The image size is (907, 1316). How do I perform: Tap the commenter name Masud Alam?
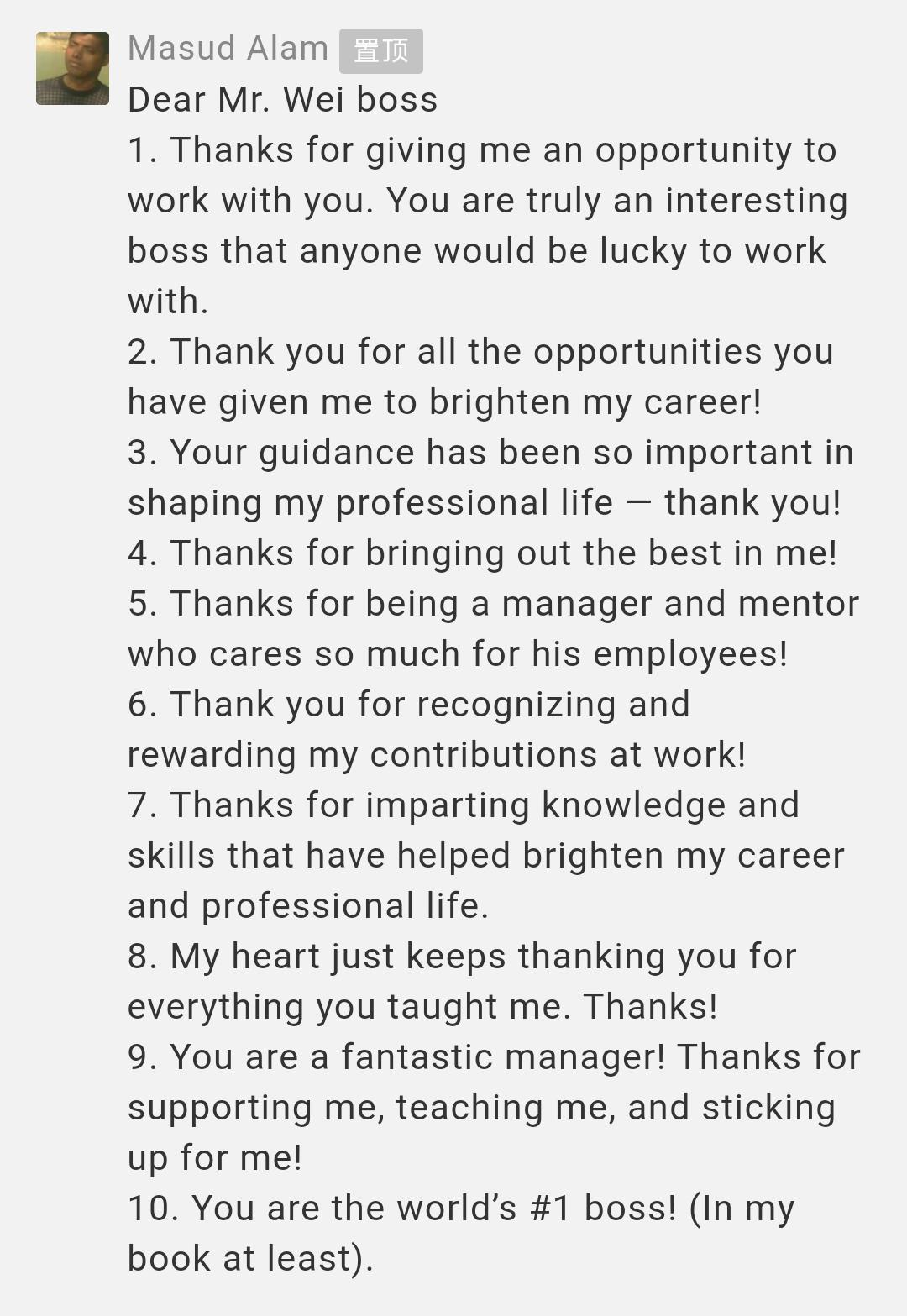tap(228, 49)
